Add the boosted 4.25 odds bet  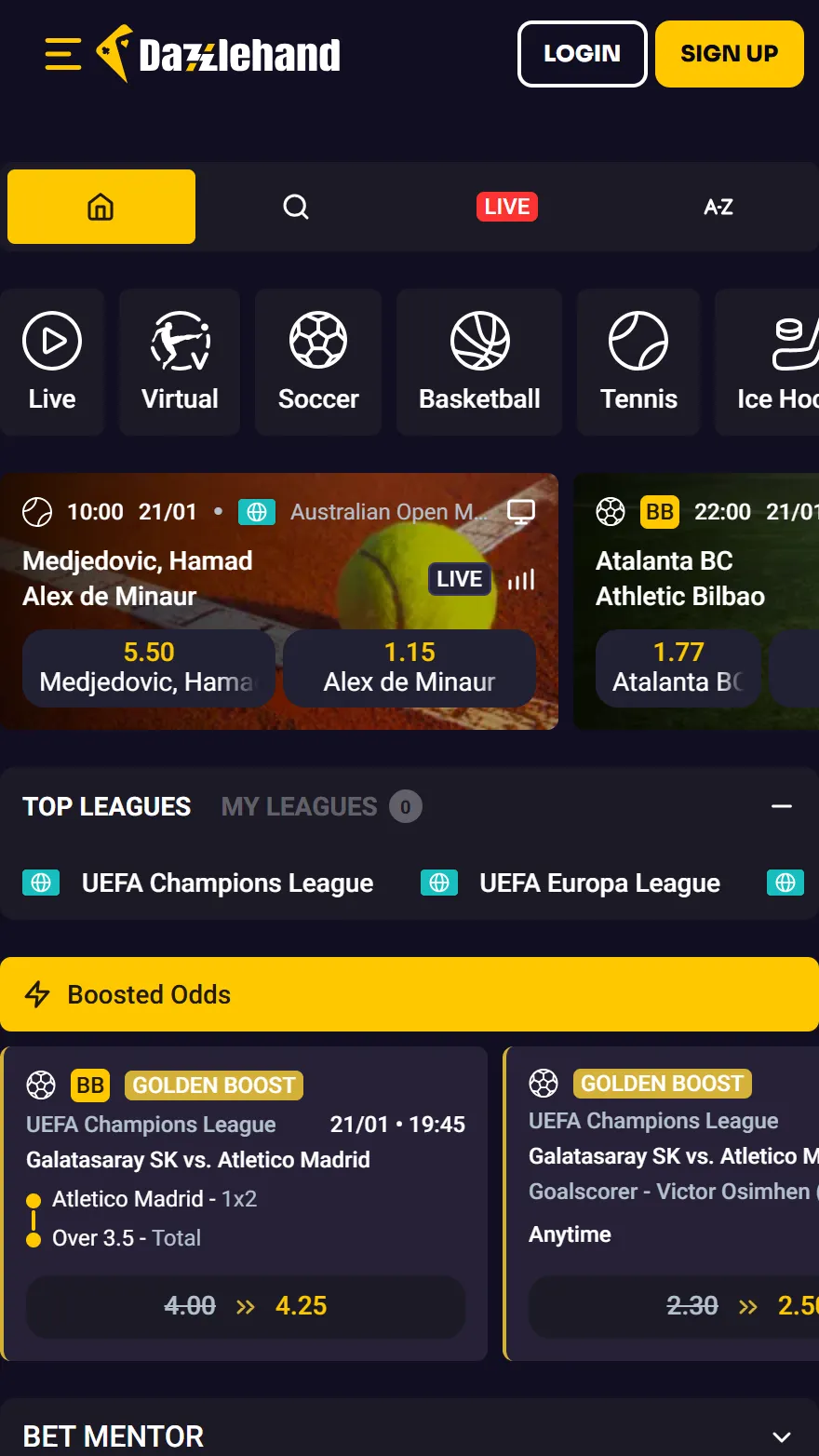tap(246, 1306)
